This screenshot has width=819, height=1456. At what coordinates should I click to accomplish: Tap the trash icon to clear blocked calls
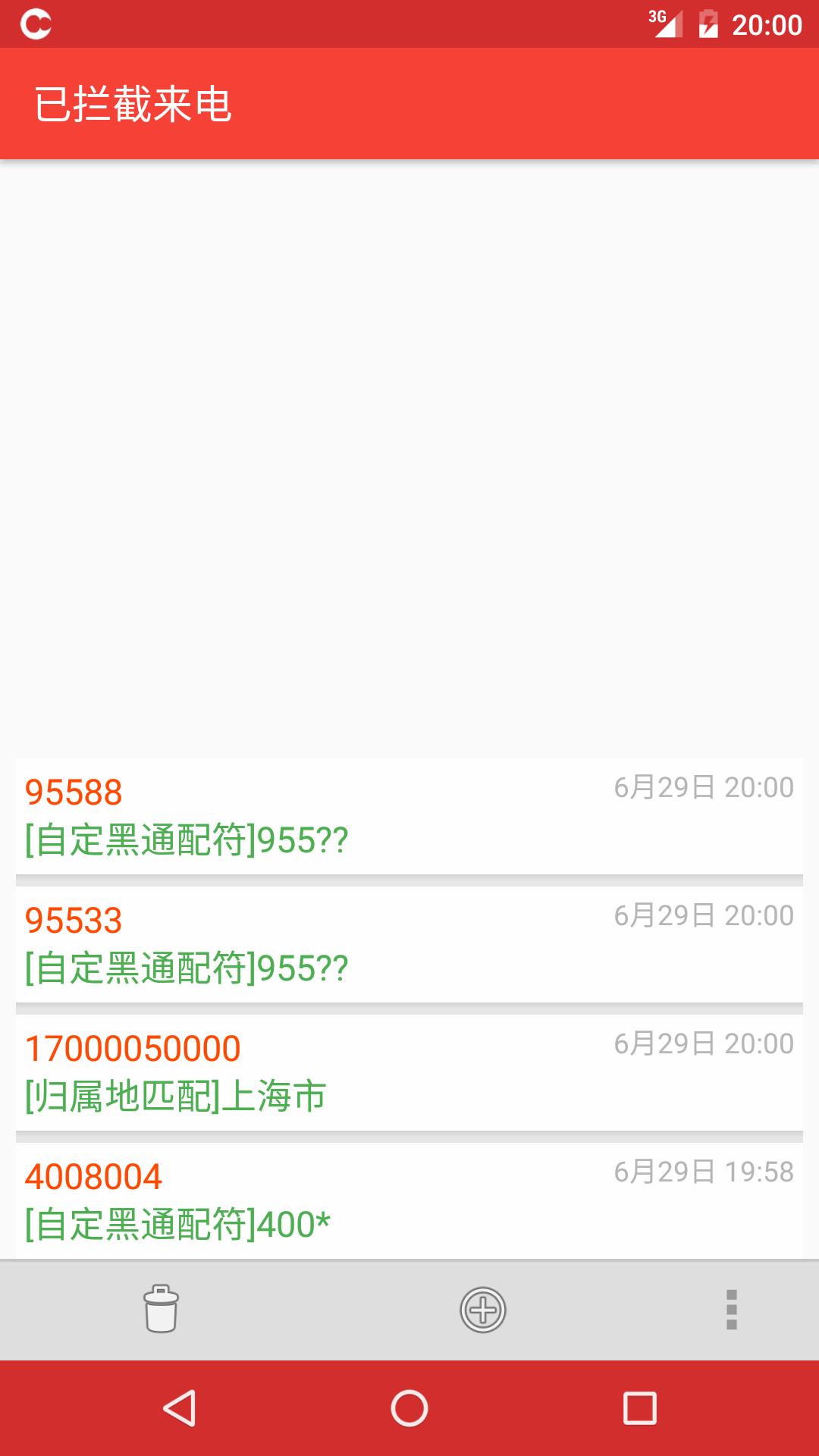[161, 1310]
